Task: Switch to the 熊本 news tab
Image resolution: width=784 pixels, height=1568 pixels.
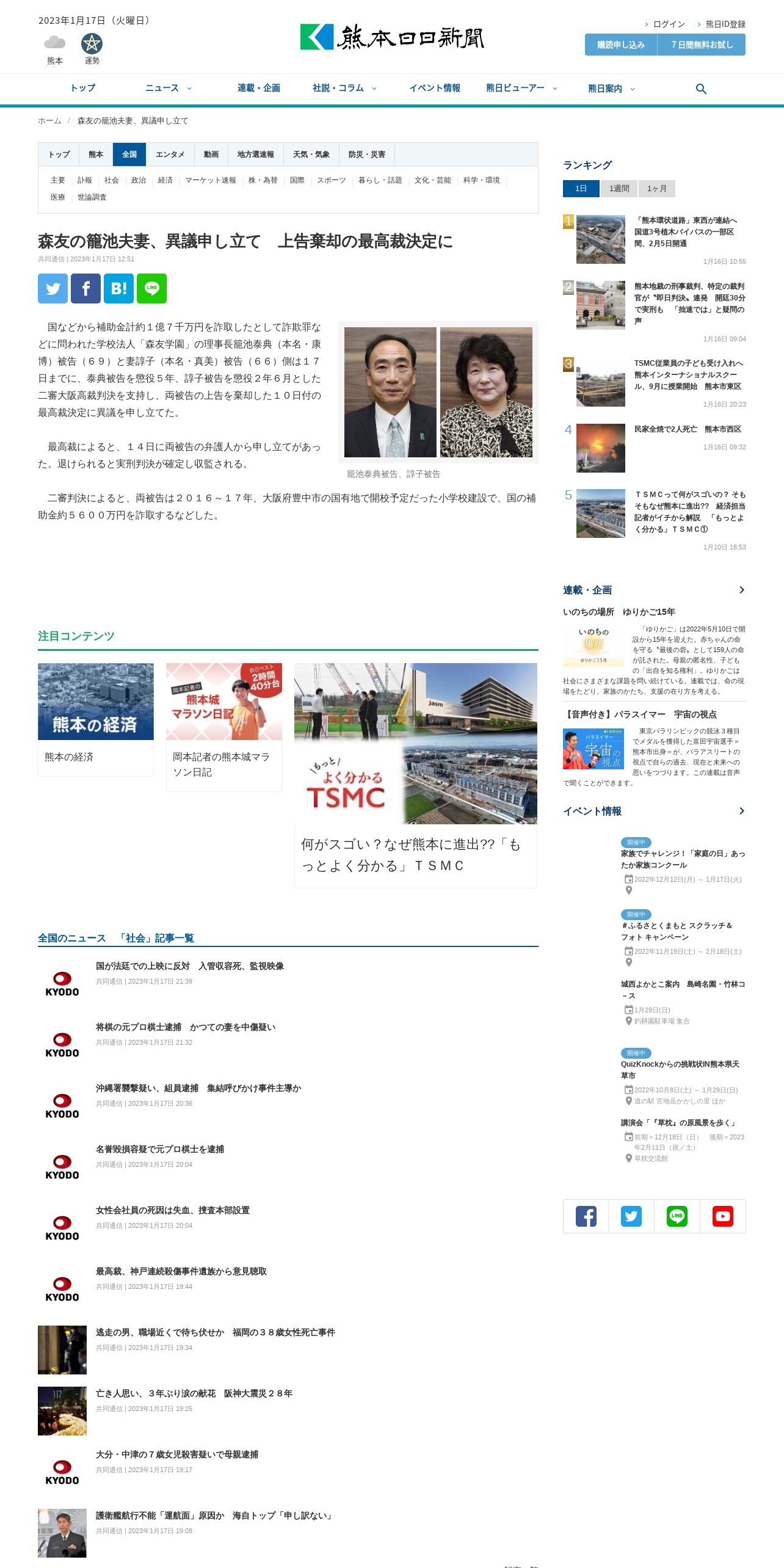Action: click(96, 154)
